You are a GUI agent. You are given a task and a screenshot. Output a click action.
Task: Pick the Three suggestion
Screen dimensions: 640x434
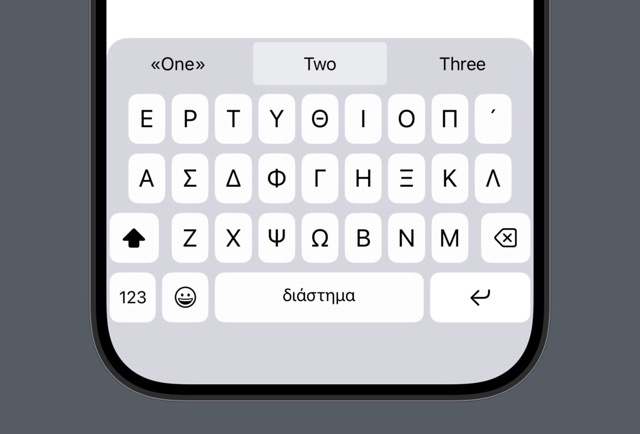pos(462,64)
